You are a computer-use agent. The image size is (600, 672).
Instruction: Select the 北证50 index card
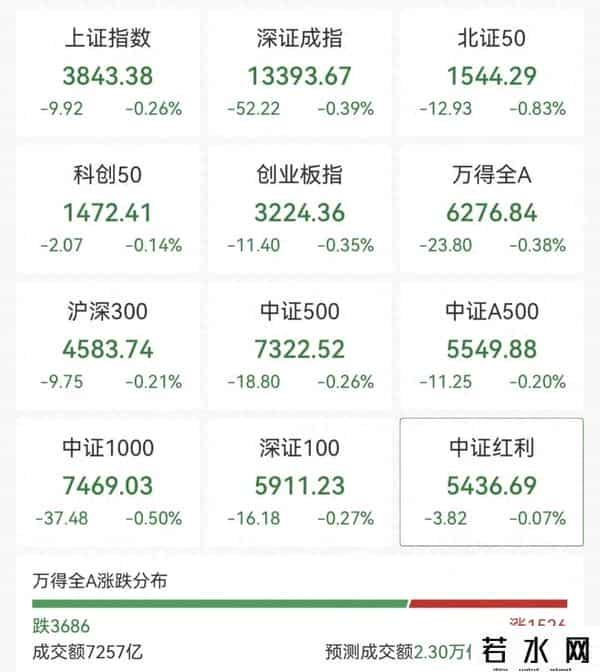pyautogui.click(x=490, y=75)
